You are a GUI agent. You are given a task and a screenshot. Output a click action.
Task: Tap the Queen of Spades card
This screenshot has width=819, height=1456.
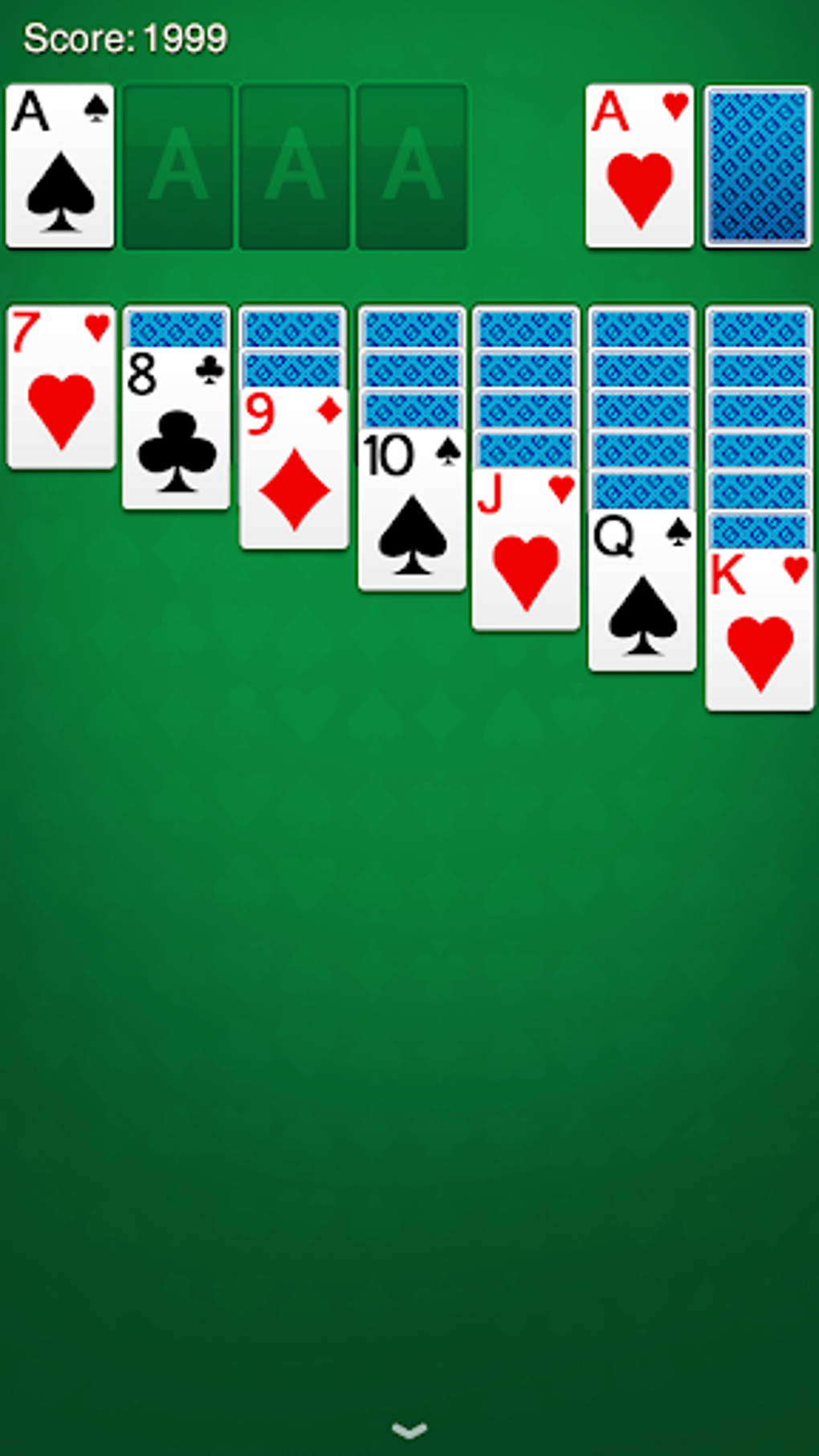[x=642, y=586]
